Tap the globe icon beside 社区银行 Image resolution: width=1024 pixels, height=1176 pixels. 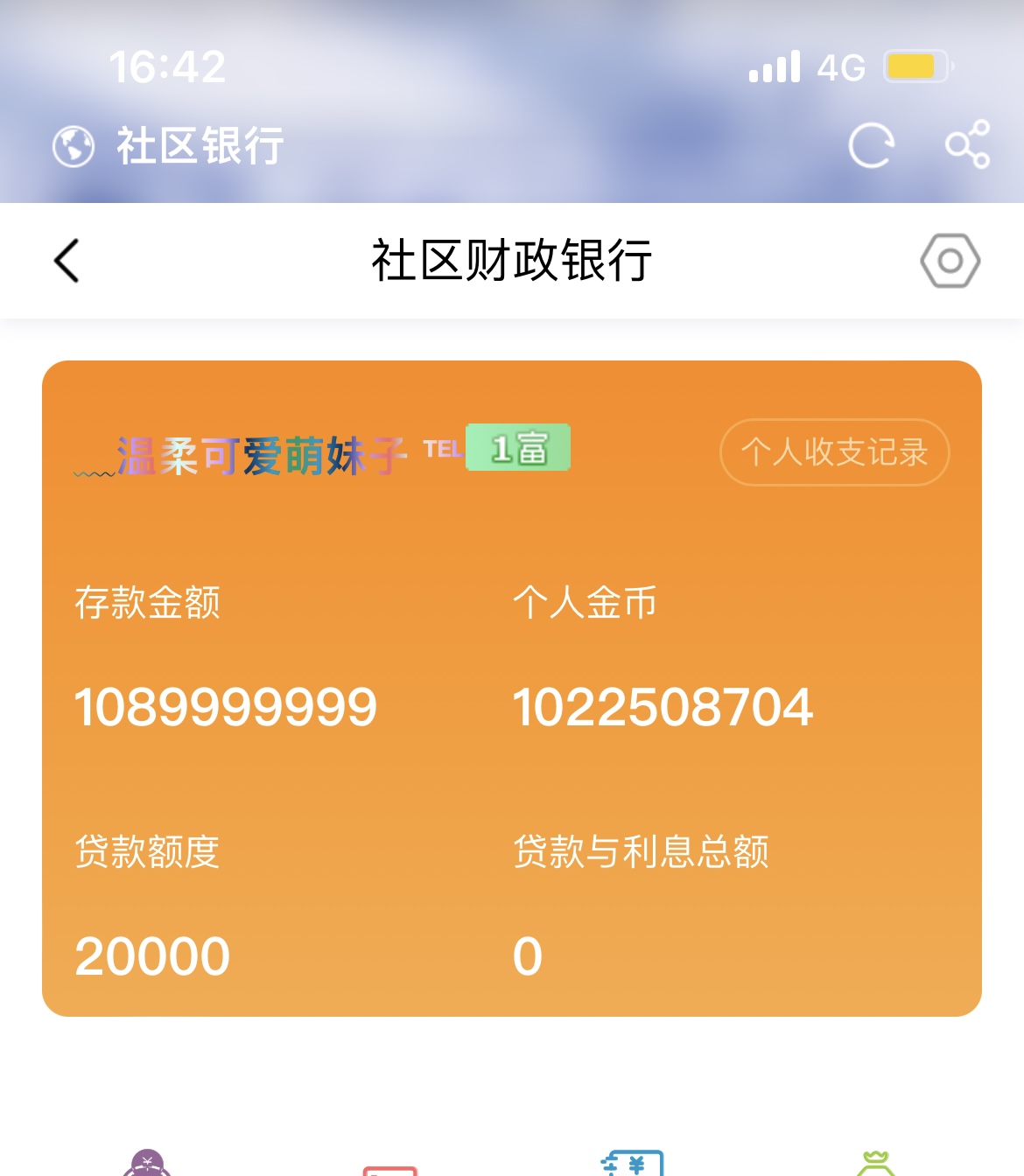pos(74,147)
